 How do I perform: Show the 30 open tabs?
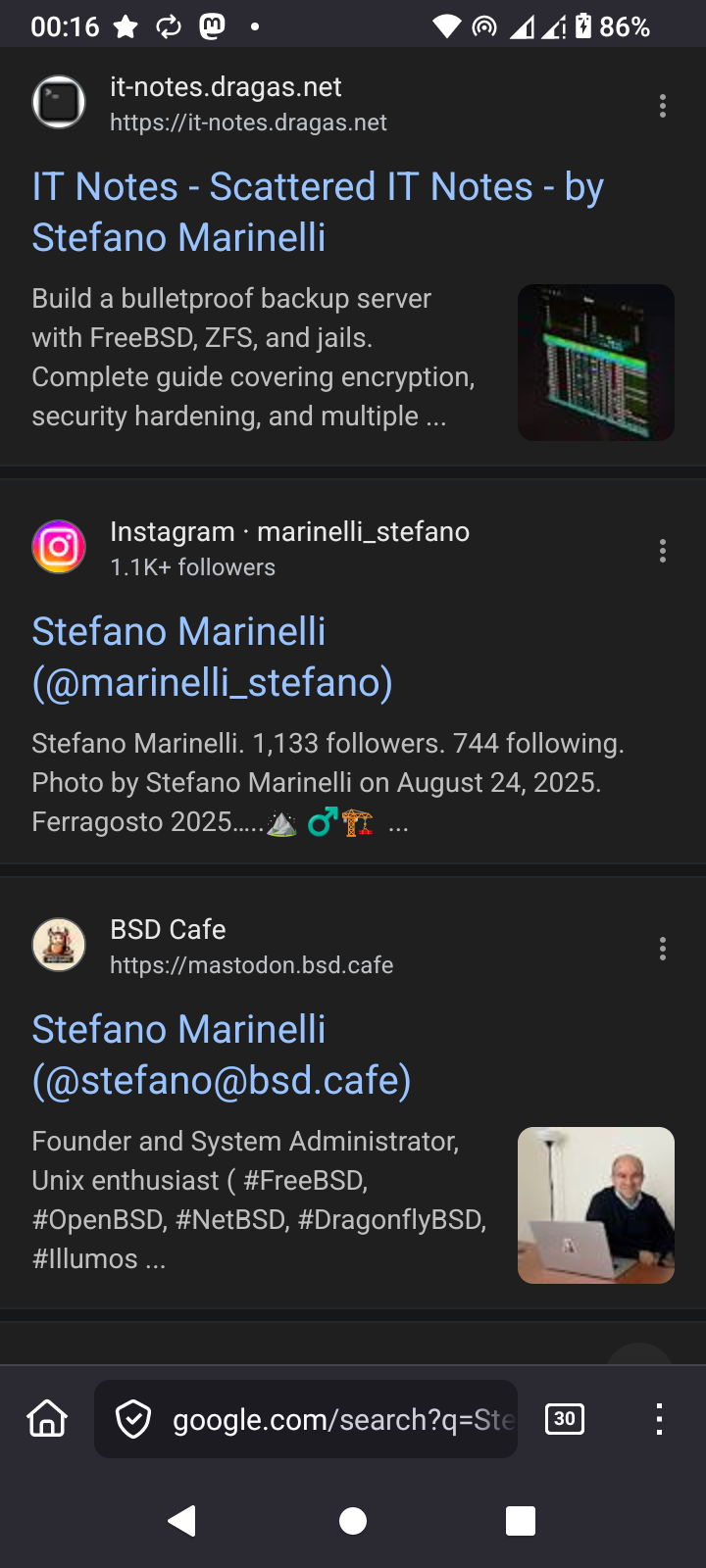point(565,1419)
